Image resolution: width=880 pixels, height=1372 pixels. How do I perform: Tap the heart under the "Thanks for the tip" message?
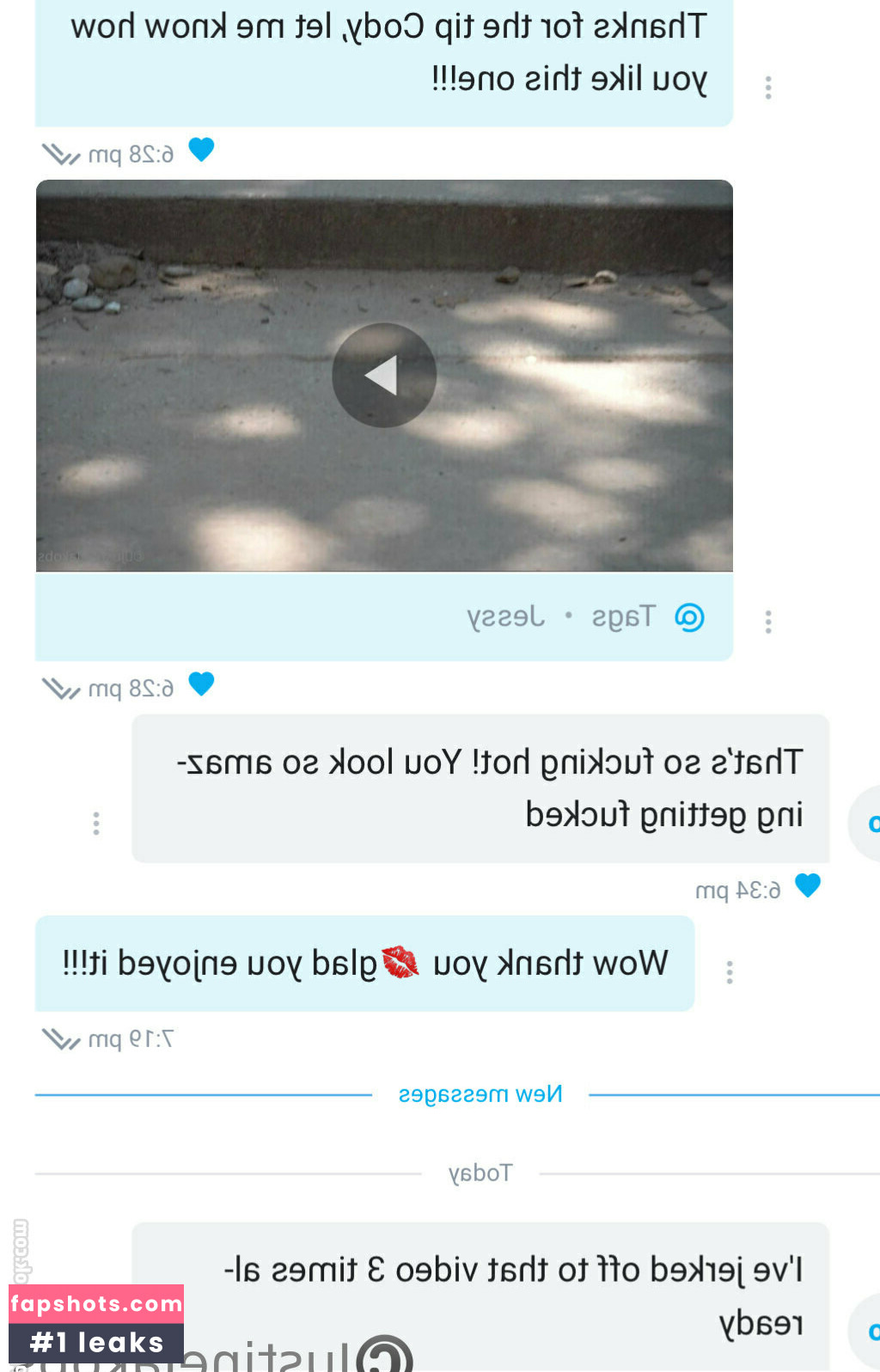(x=201, y=150)
